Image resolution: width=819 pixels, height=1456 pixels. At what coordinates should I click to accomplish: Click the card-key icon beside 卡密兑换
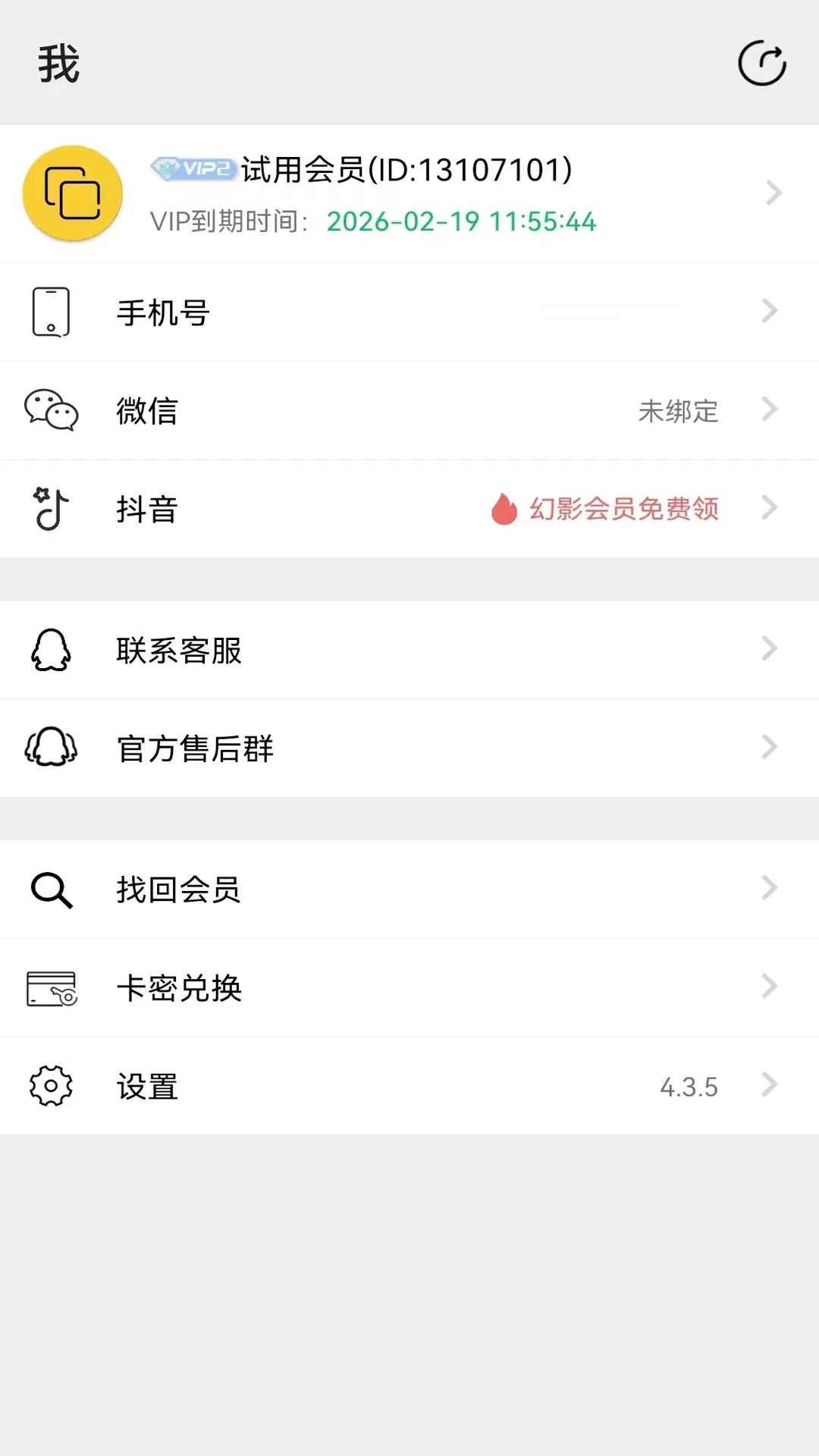[49, 988]
